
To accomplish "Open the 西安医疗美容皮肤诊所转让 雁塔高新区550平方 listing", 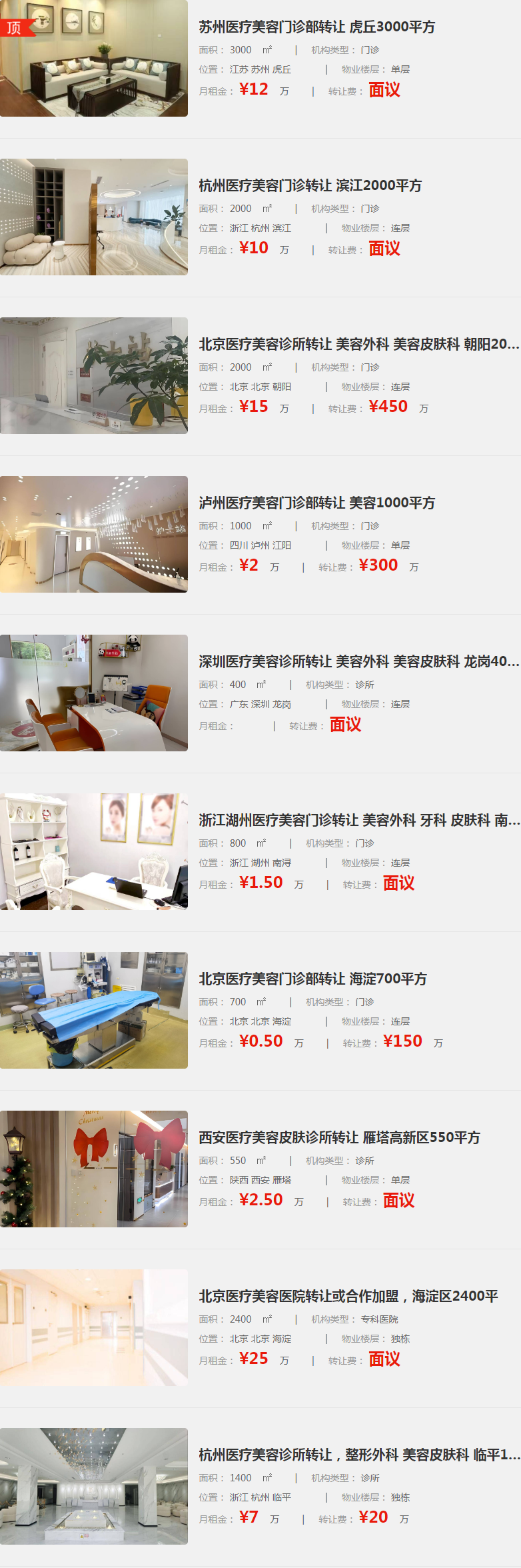I will click(x=339, y=1138).
